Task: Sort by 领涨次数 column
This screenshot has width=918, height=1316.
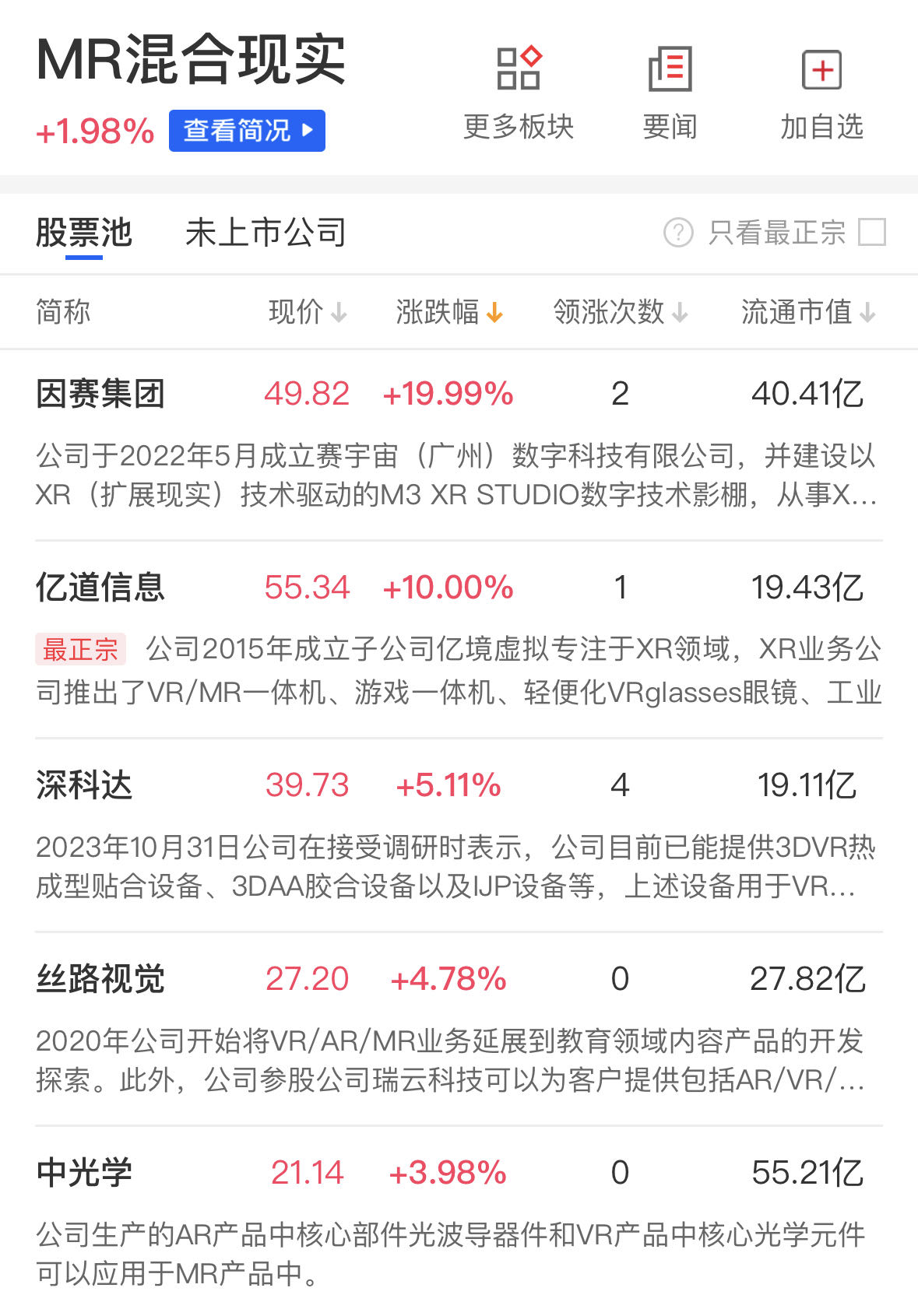Action: click(620, 313)
